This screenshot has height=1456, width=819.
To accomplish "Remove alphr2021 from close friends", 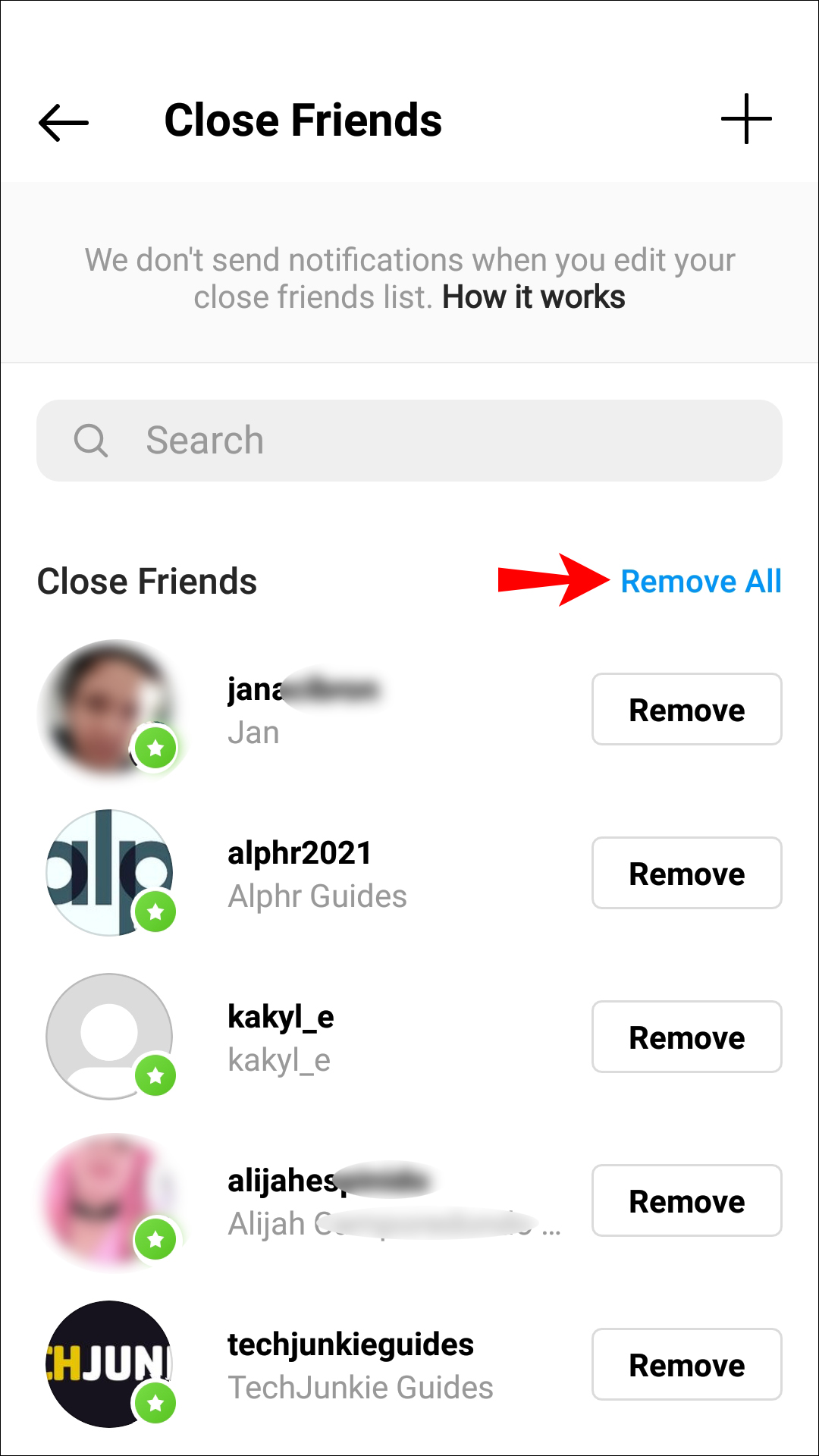I will 686,874.
